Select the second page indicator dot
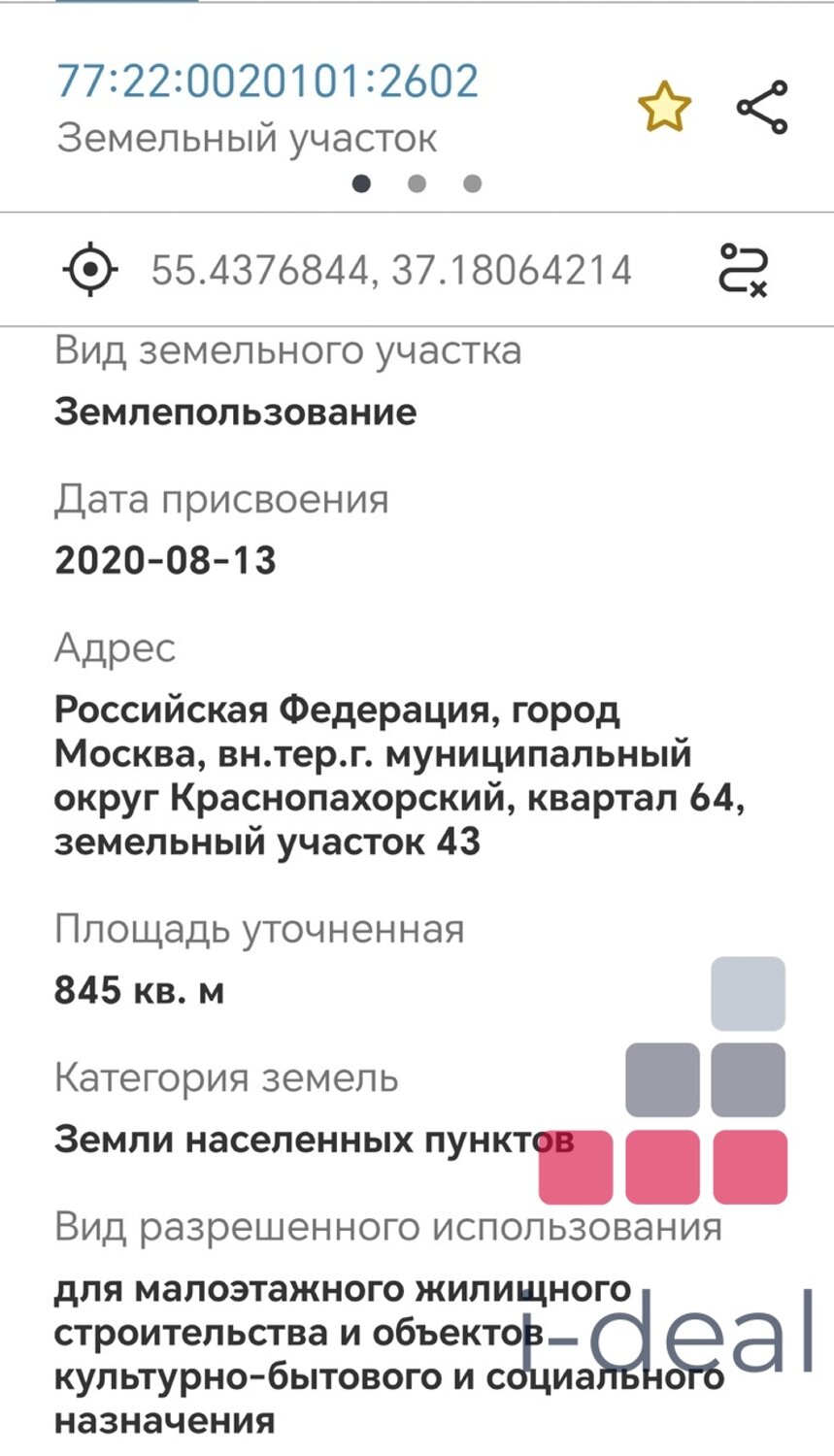This screenshot has height=1456, width=834. pyautogui.click(x=417, y=183)
